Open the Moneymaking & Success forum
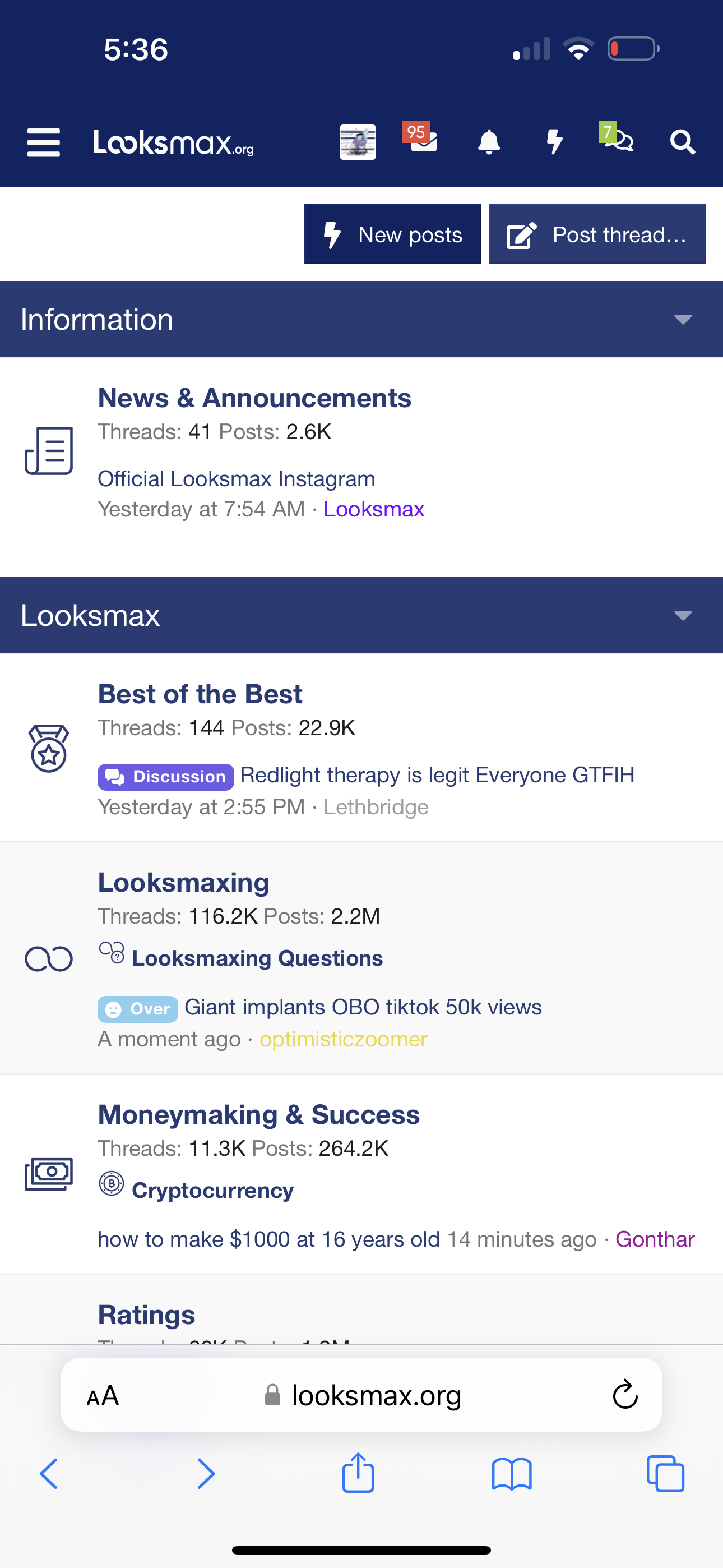The width and height of the screenshot is (723, 1568). [258, 1114]
